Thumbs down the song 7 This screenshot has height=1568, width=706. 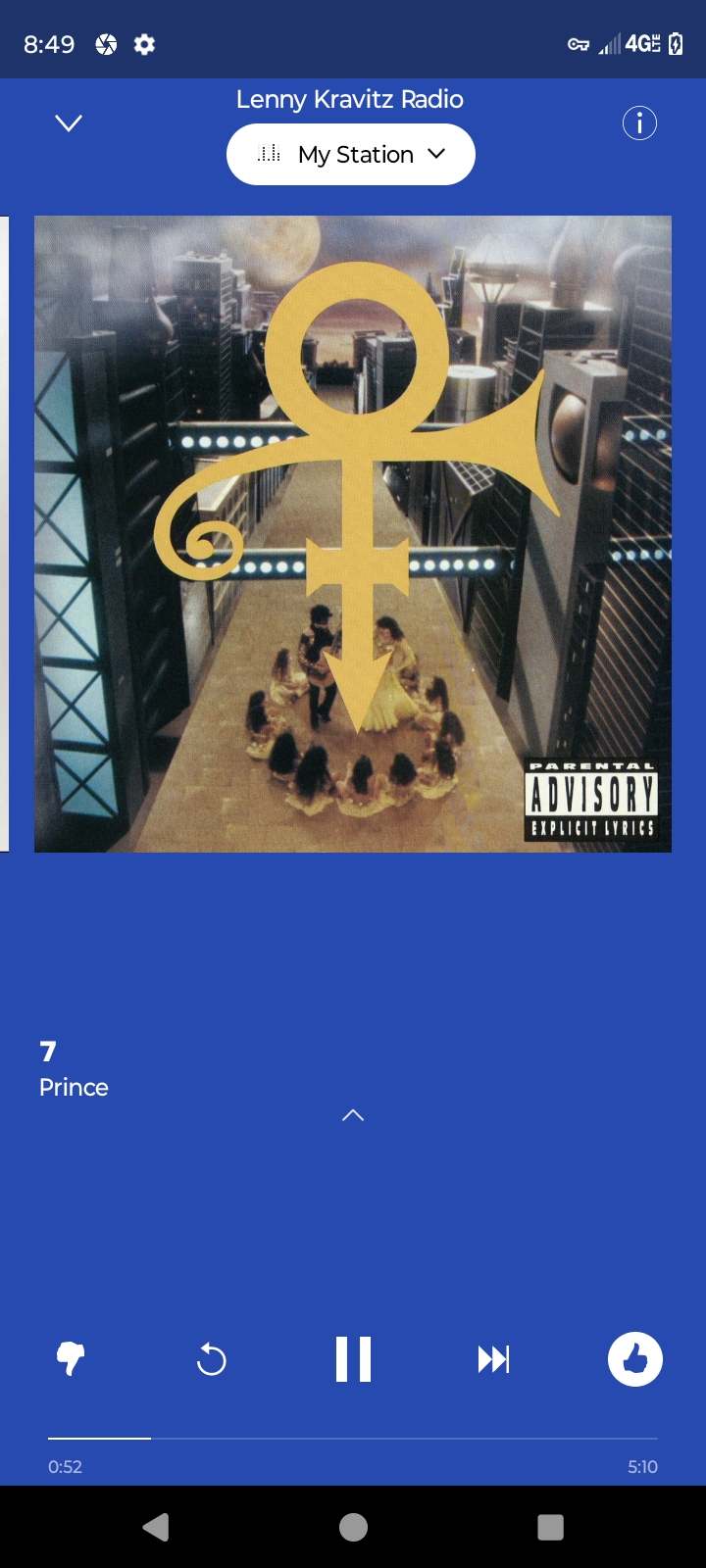pos(71,1359)
